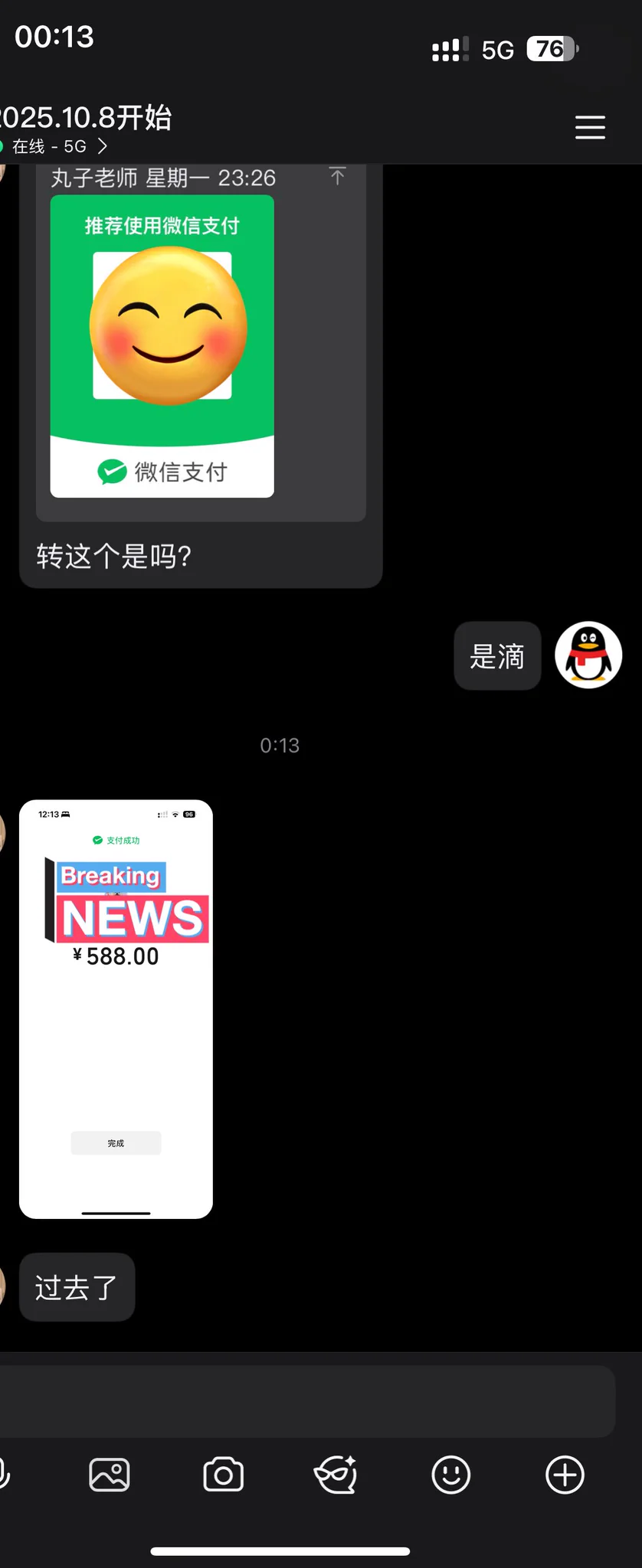The image size is (642, 1568).
Task: Expand more options with the plus icon
Action: point(565,1475)
